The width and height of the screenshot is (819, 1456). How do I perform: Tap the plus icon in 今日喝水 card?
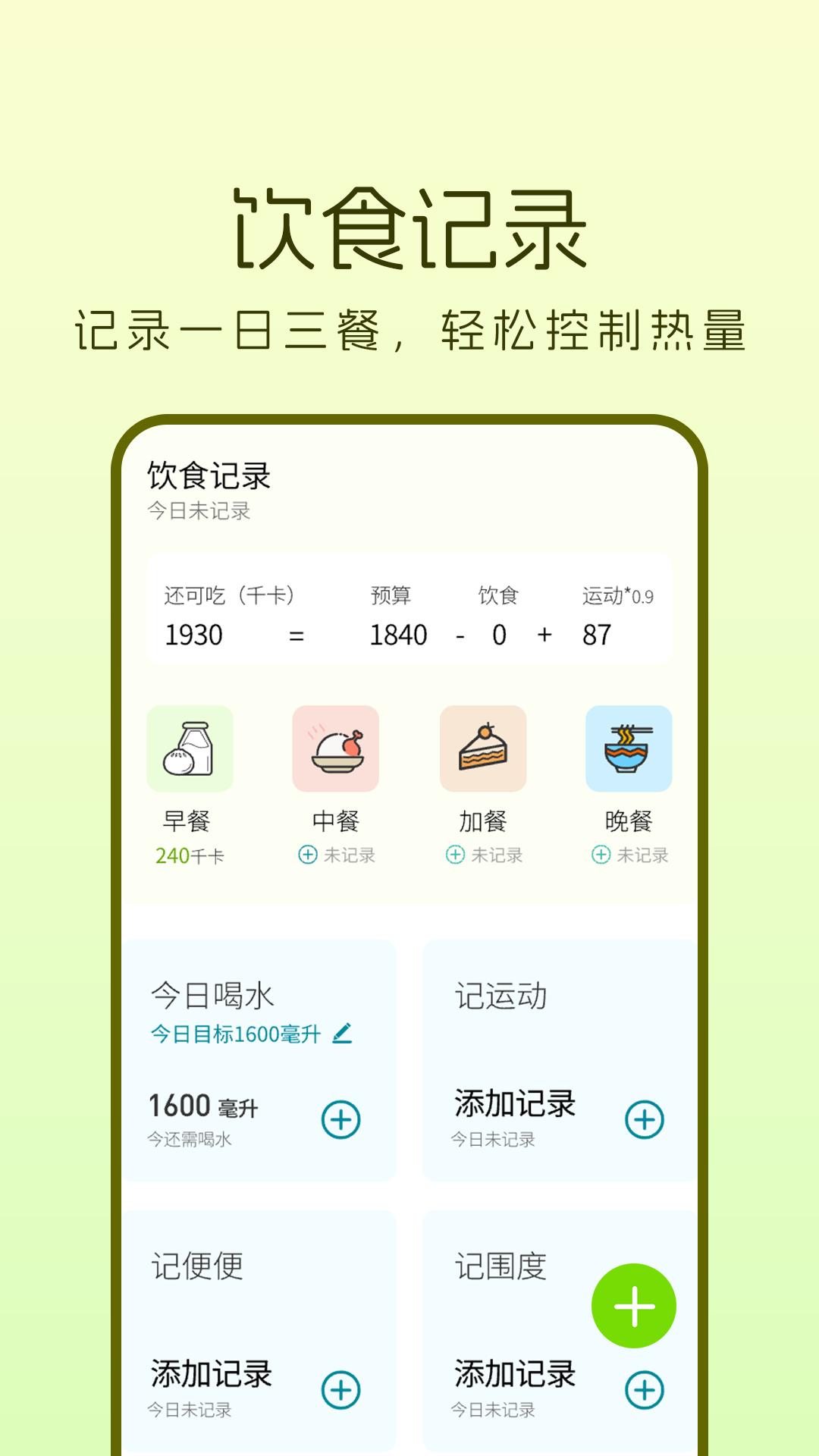pyautogui.click(x=341, y=1118)
